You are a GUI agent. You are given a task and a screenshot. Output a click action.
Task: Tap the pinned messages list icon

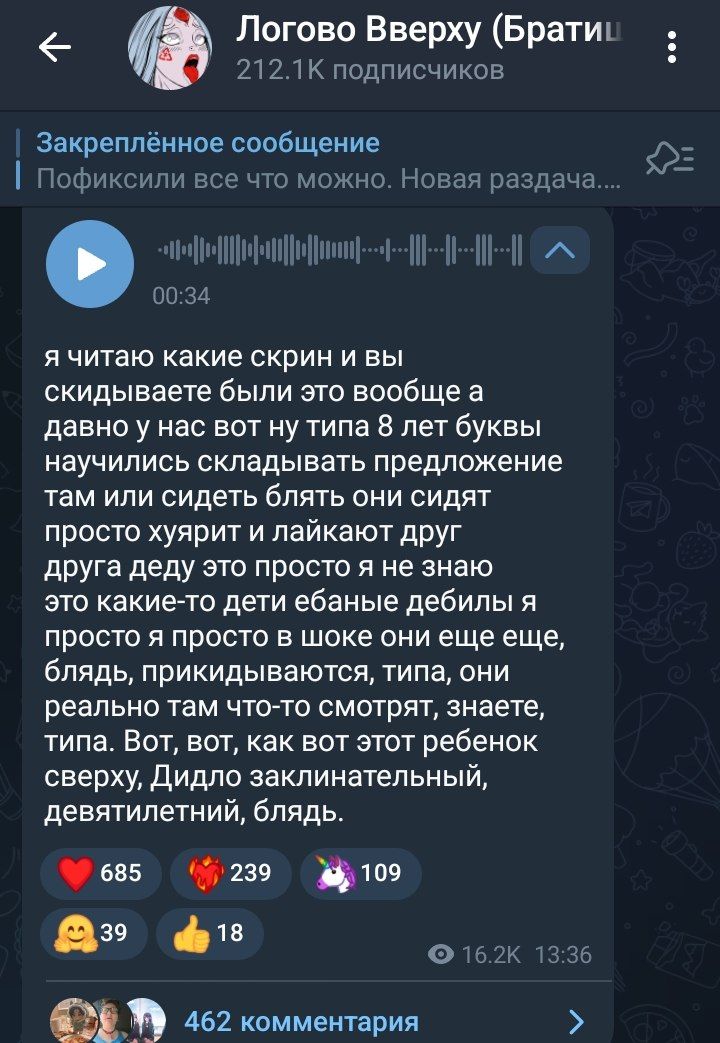[x=671, y=160]
